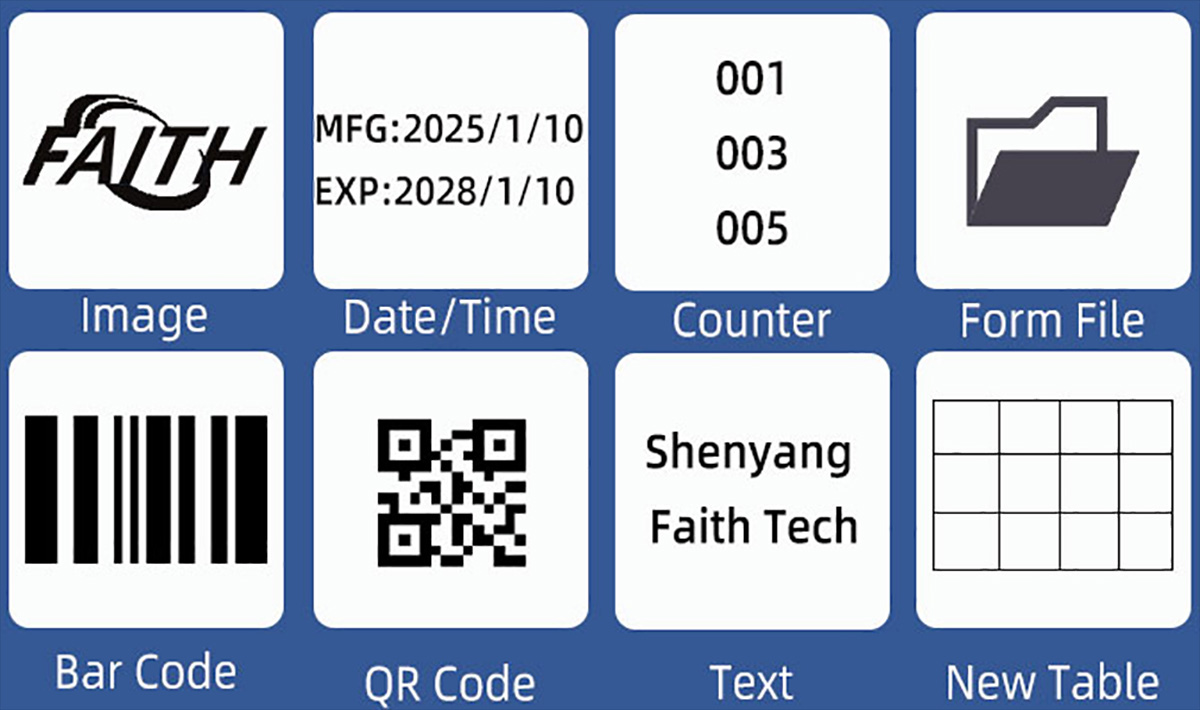Select the Date/Time tile

click(x=450, y=151)
